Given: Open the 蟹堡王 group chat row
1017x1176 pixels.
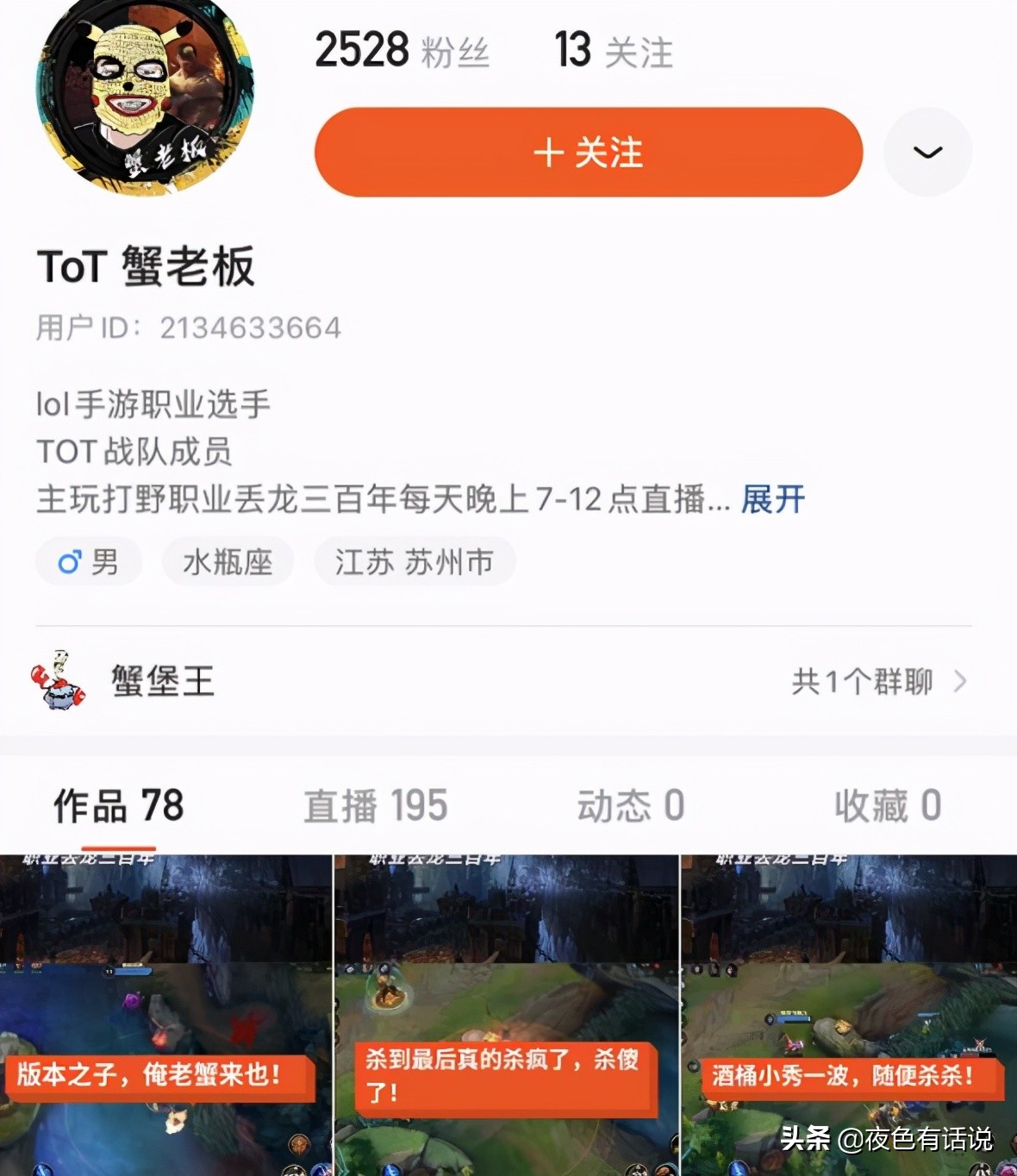Looking at the screenshot, I should [500, 681].
